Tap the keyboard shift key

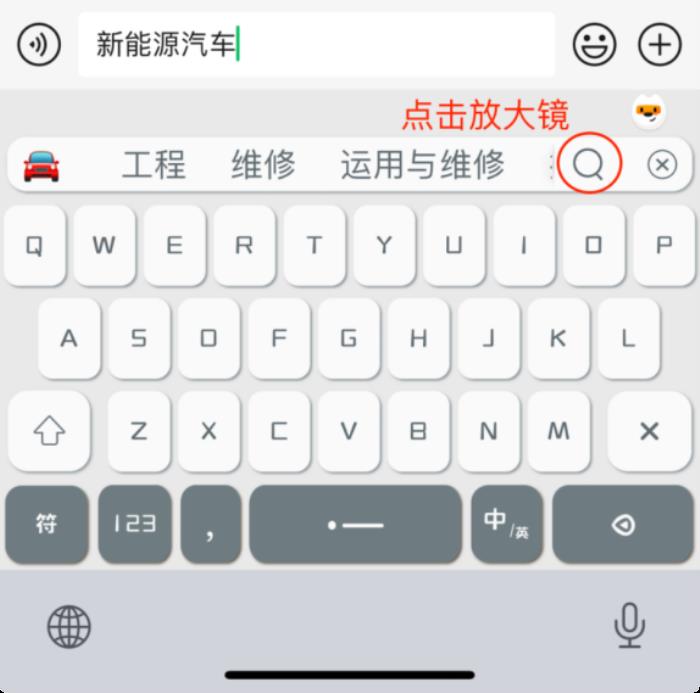[x=49, y=431]
